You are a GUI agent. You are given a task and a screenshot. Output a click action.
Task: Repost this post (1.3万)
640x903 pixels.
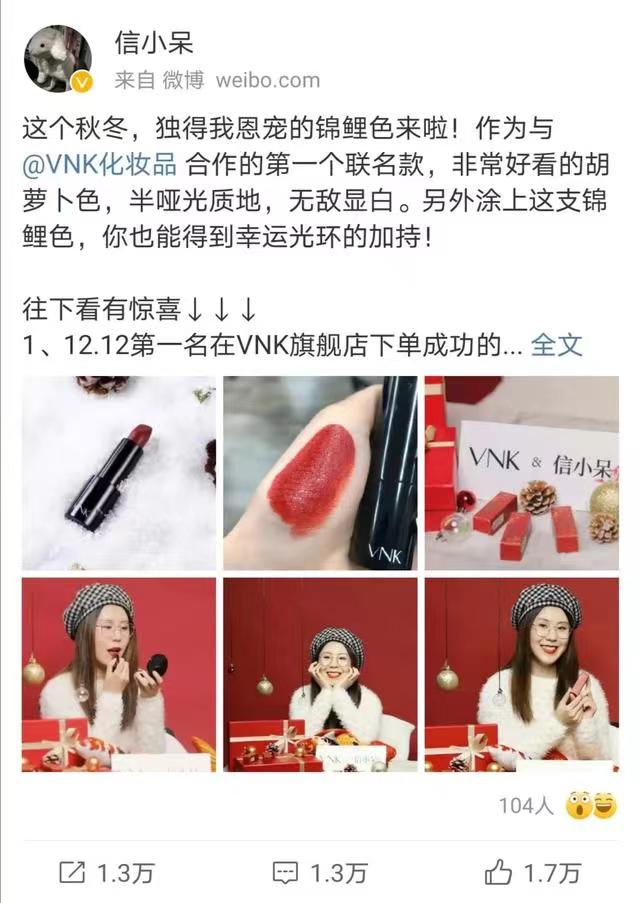[x=107, y=873]
